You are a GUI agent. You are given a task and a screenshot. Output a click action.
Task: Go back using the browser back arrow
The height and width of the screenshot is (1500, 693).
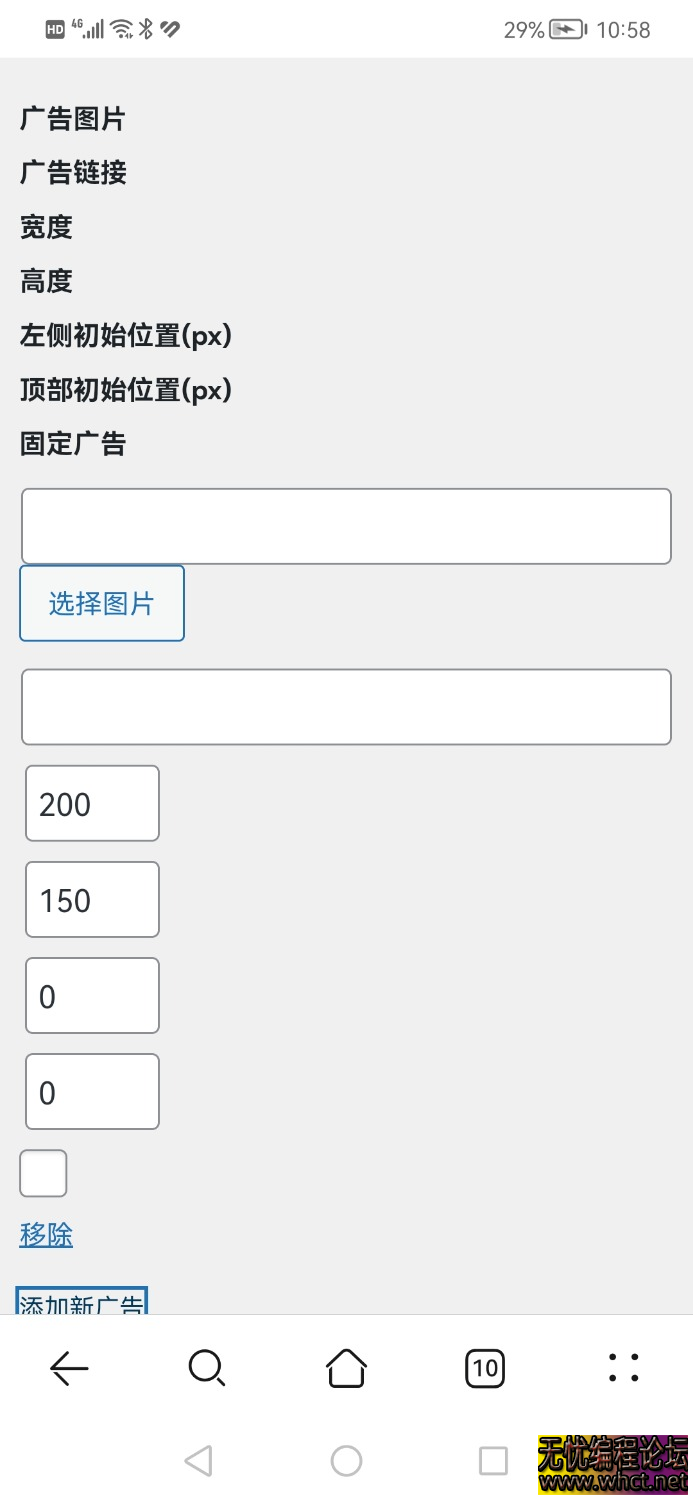69,1368
